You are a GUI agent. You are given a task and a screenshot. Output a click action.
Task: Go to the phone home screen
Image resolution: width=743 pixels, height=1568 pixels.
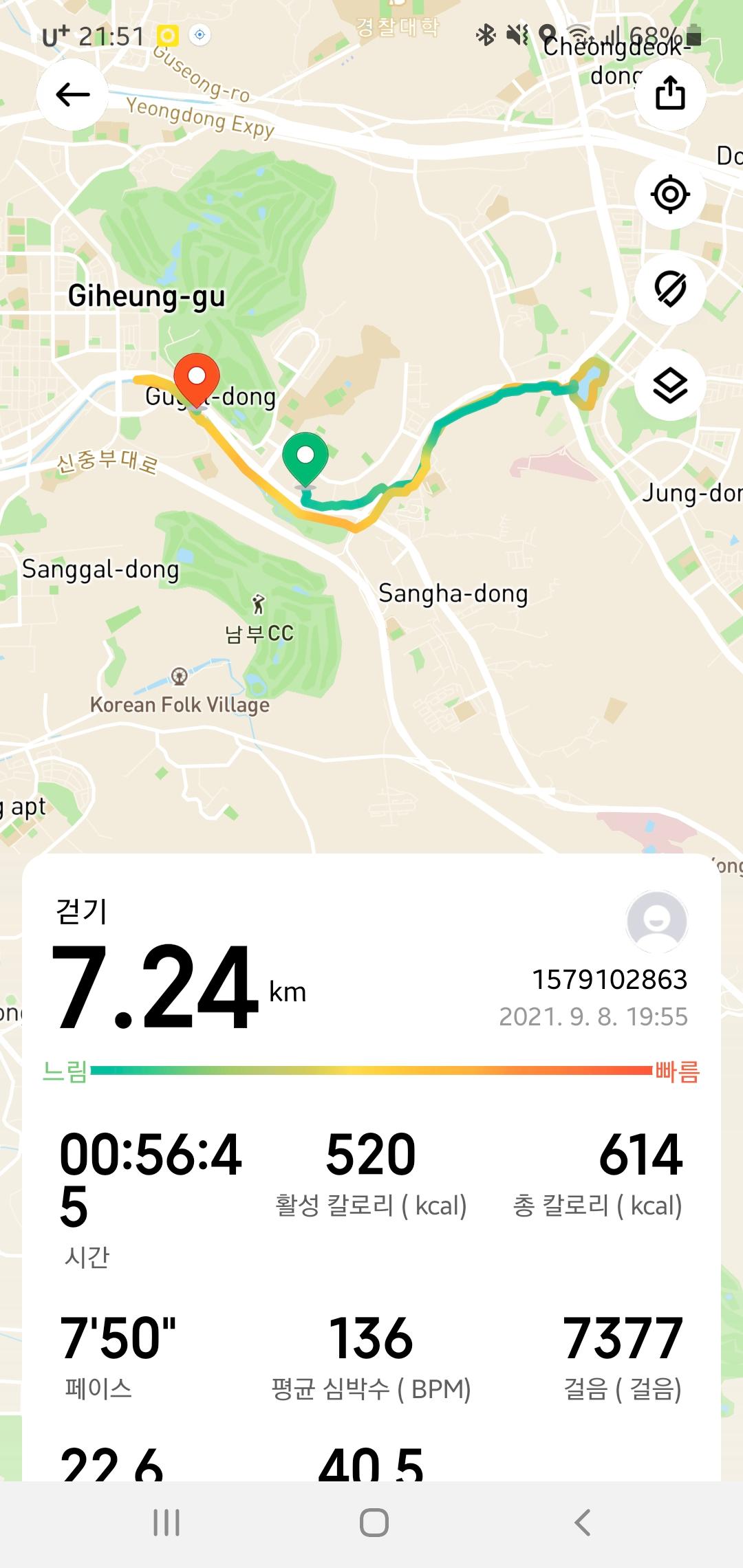point(374,1523)
